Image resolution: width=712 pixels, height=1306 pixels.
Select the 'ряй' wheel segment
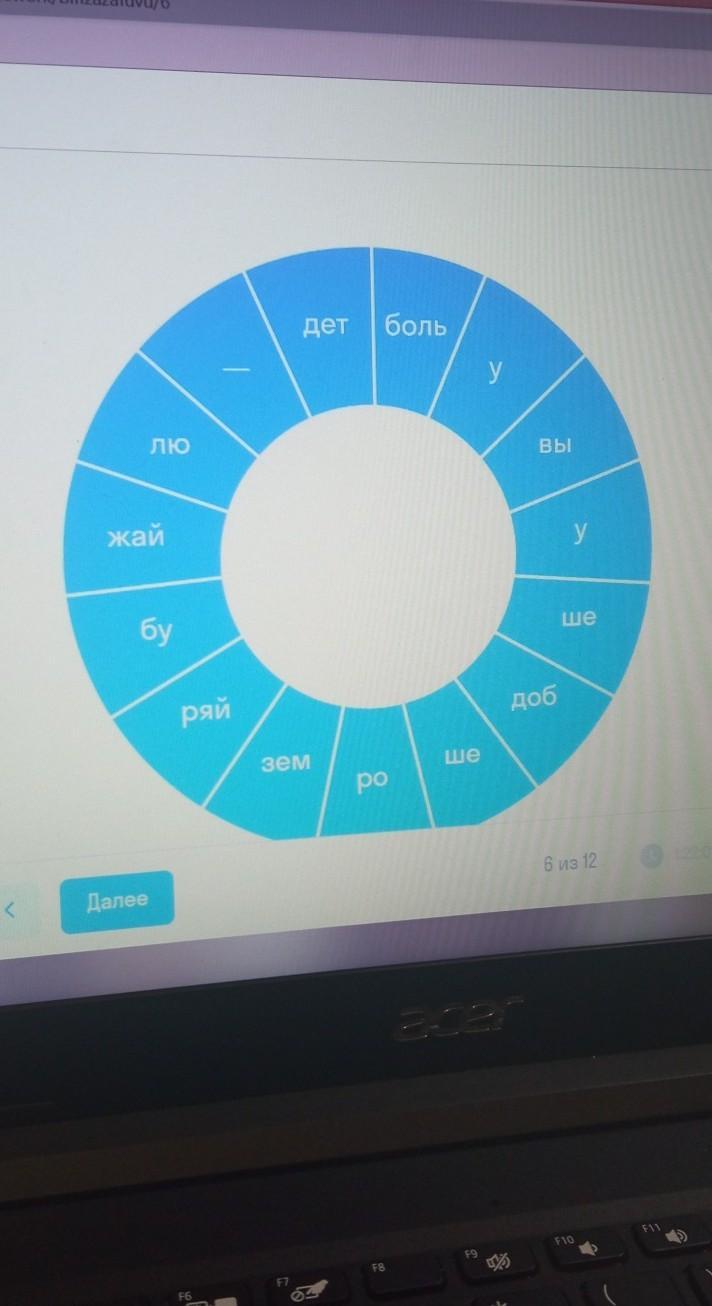point(205,711)
